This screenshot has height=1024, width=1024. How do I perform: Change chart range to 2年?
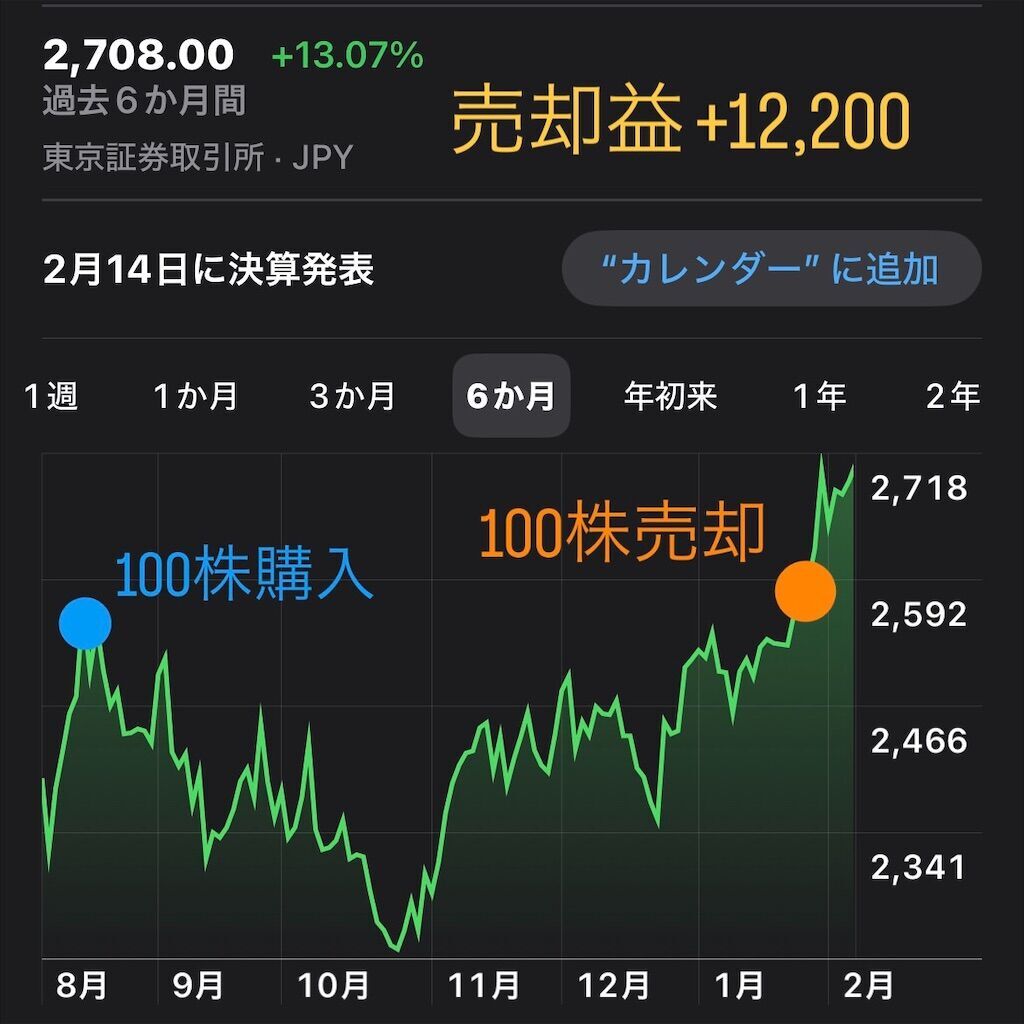click(x=952, y=397)
